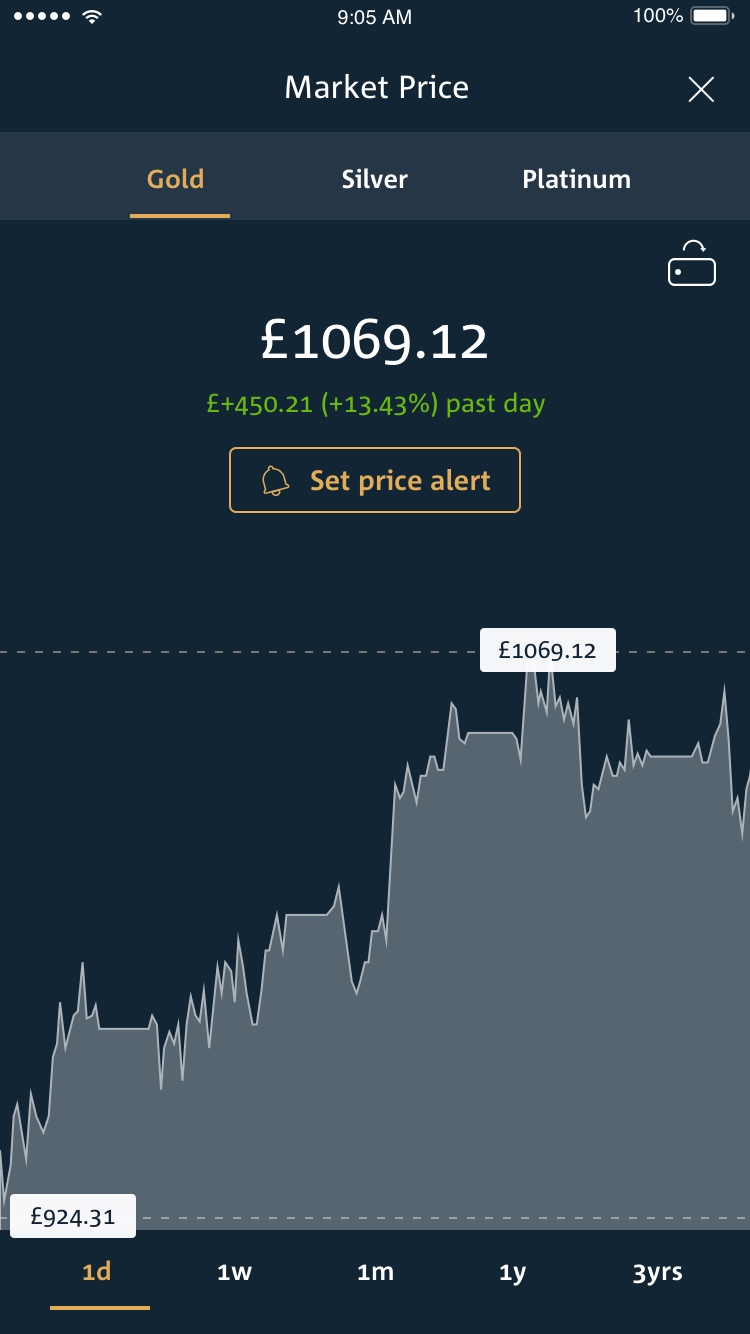
Task: Switch to the Platinum tab
Action: (x=576, y=179)
